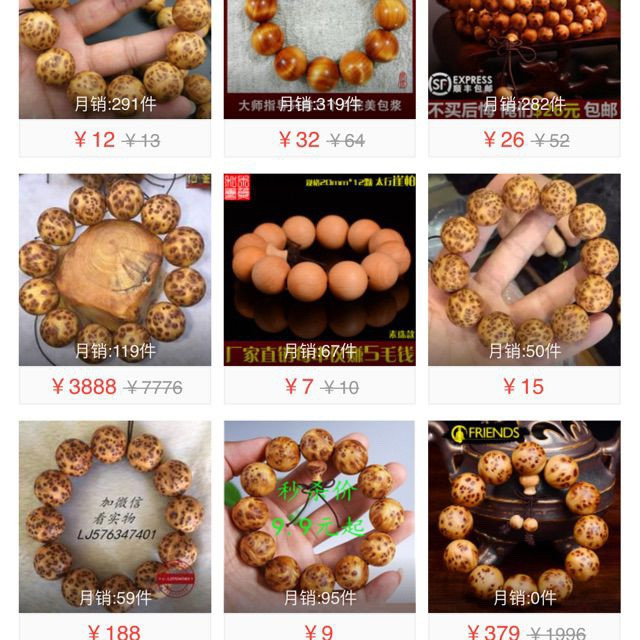The image size is (640, 640).
Task: View the ¥188 bracelet product card
Action: tap(115, 515)
